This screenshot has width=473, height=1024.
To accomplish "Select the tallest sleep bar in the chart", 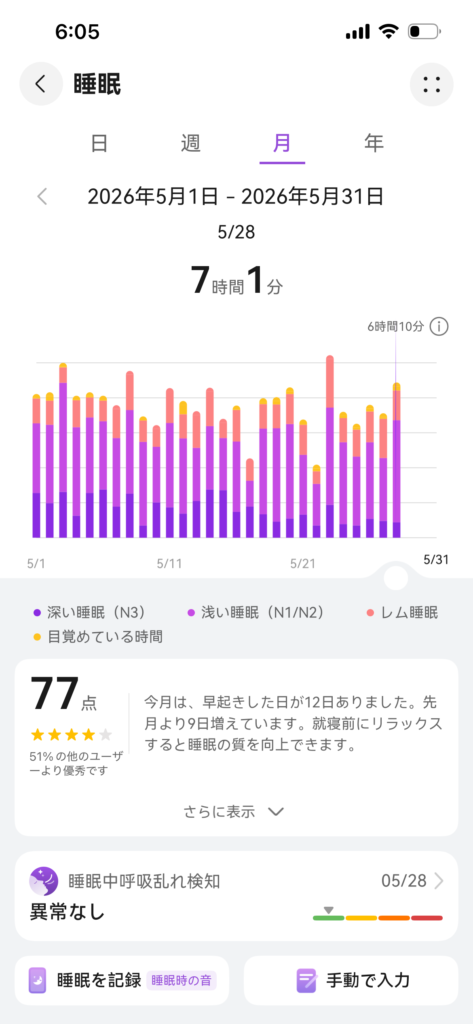I will tap(330, 447).
